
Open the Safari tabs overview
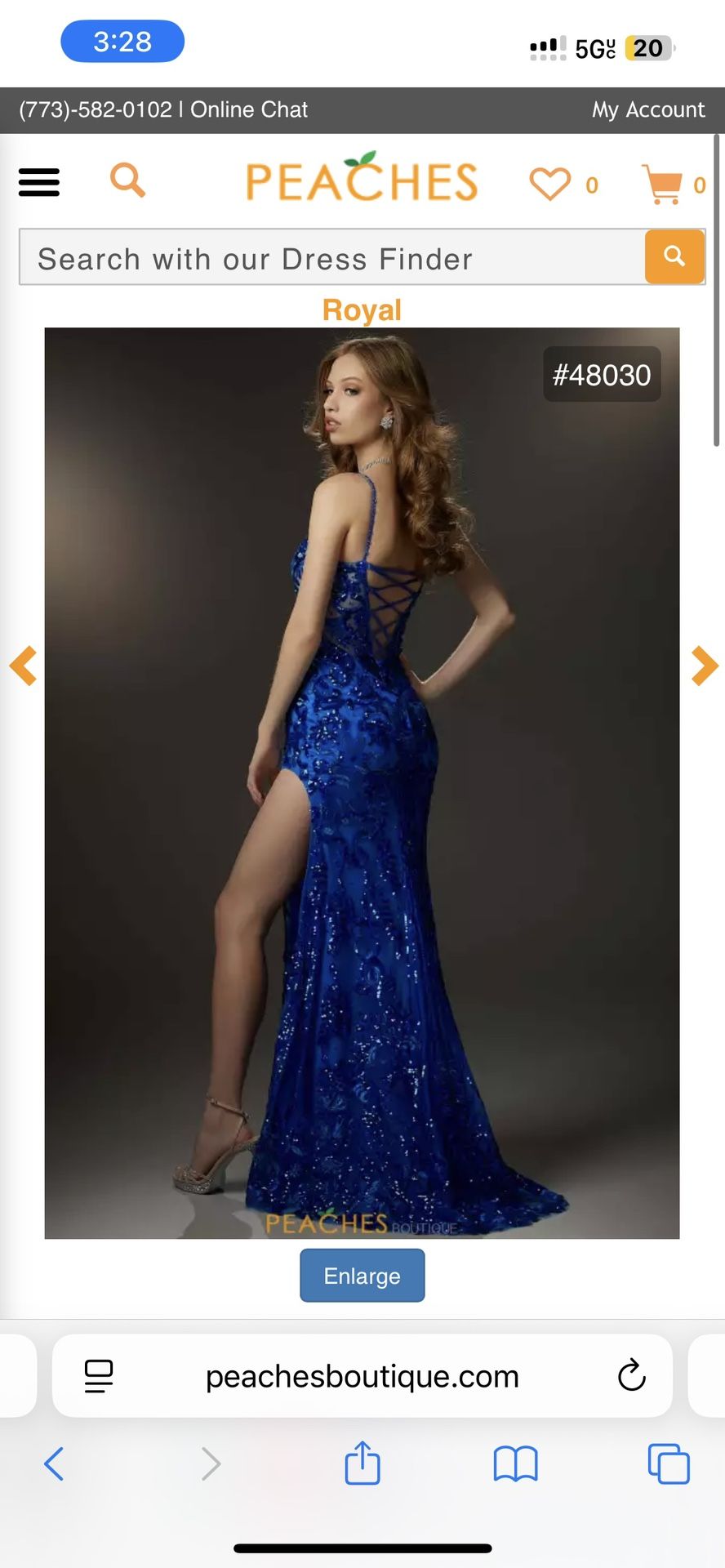669,1463
